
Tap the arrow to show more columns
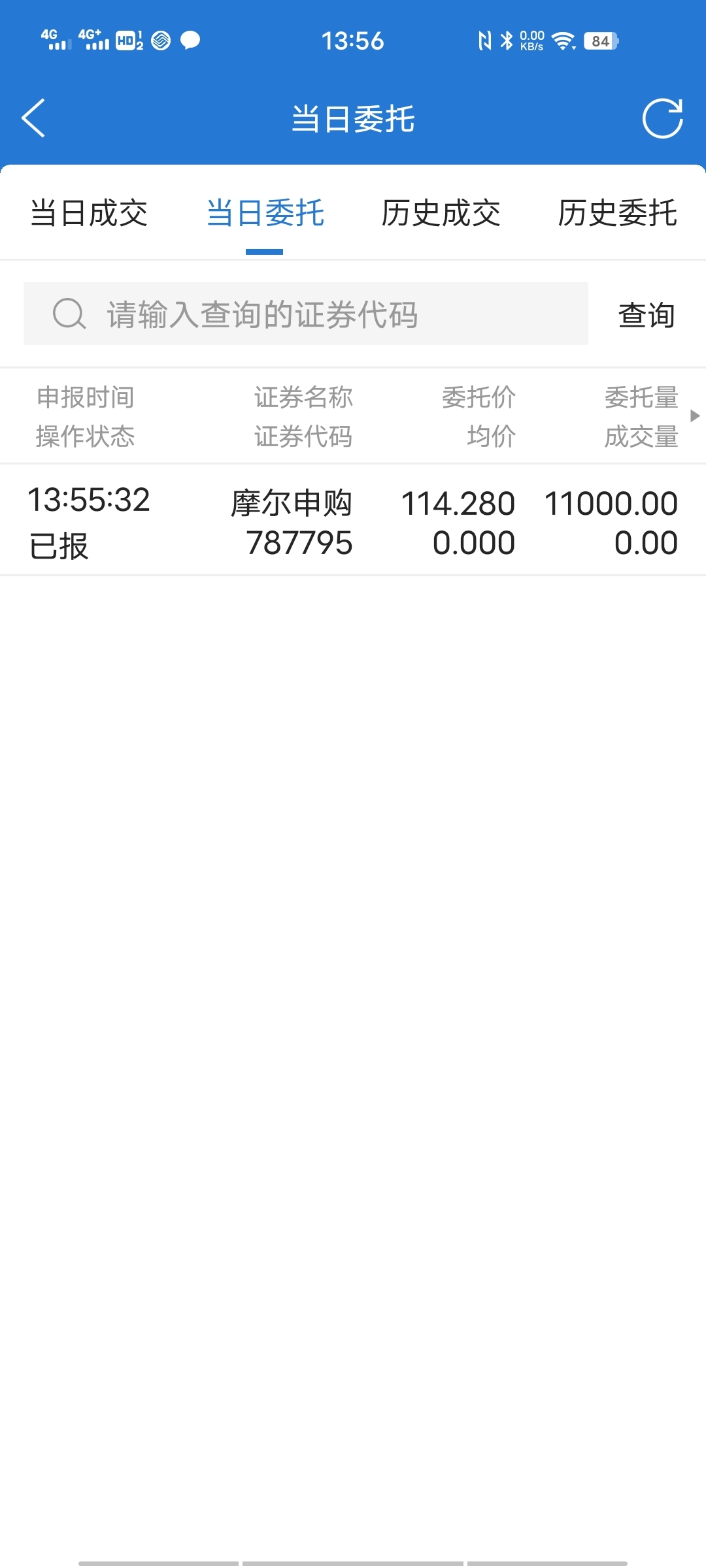695,416
